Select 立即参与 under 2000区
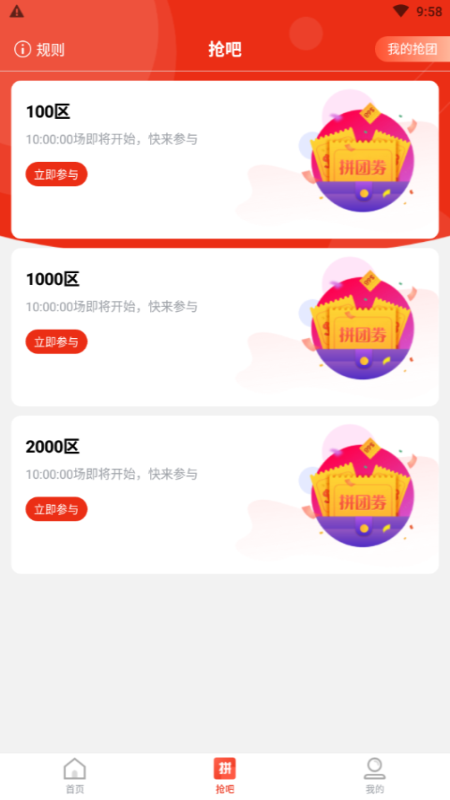 [57, 509]
